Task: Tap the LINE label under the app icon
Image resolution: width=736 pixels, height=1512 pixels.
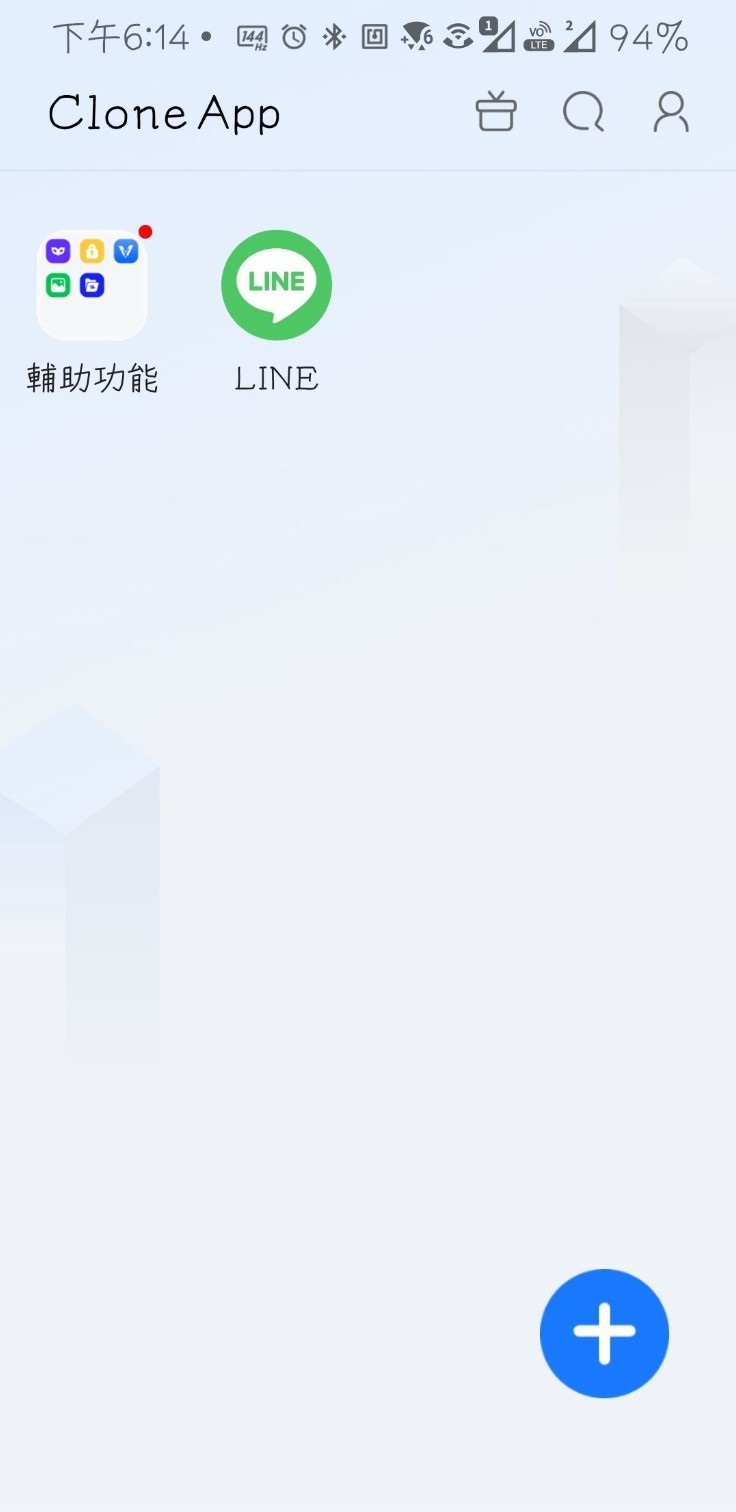Action: pos(275,378)
